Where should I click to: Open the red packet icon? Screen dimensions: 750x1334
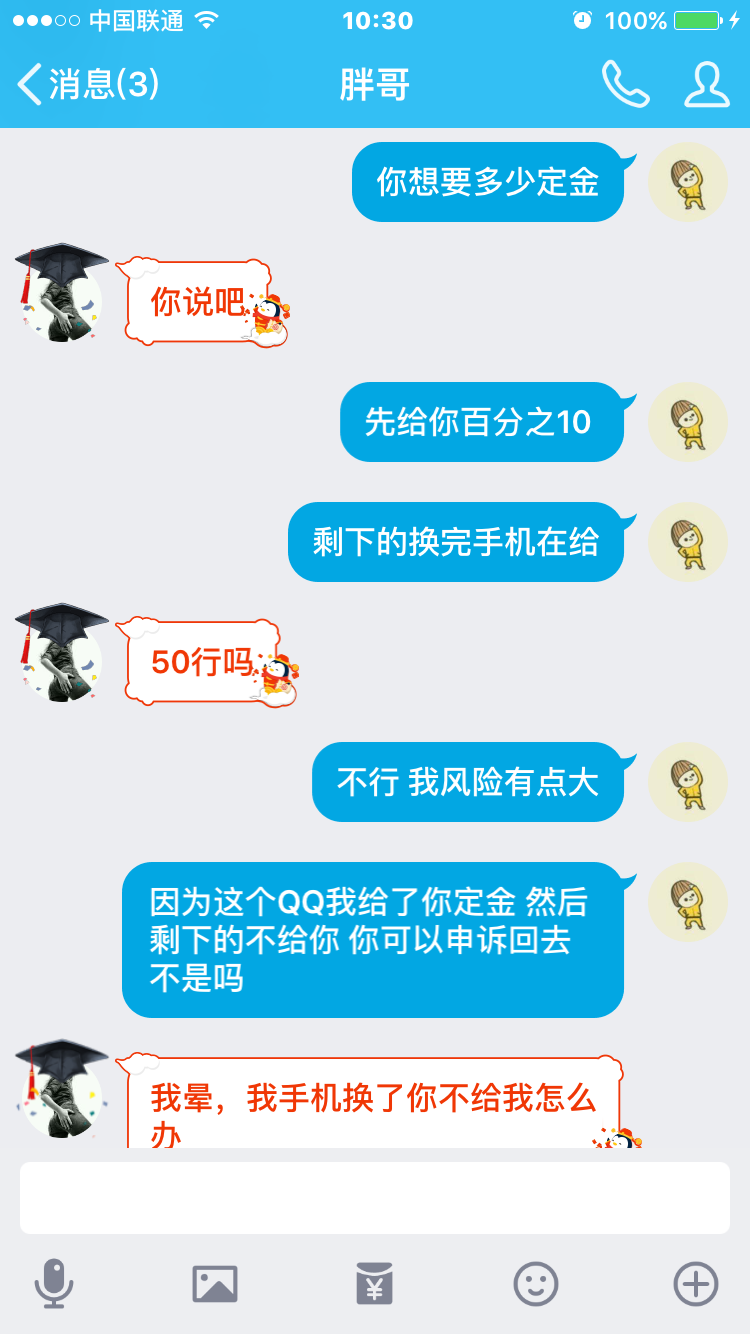pyautogui.click(x=375, y=1283)
